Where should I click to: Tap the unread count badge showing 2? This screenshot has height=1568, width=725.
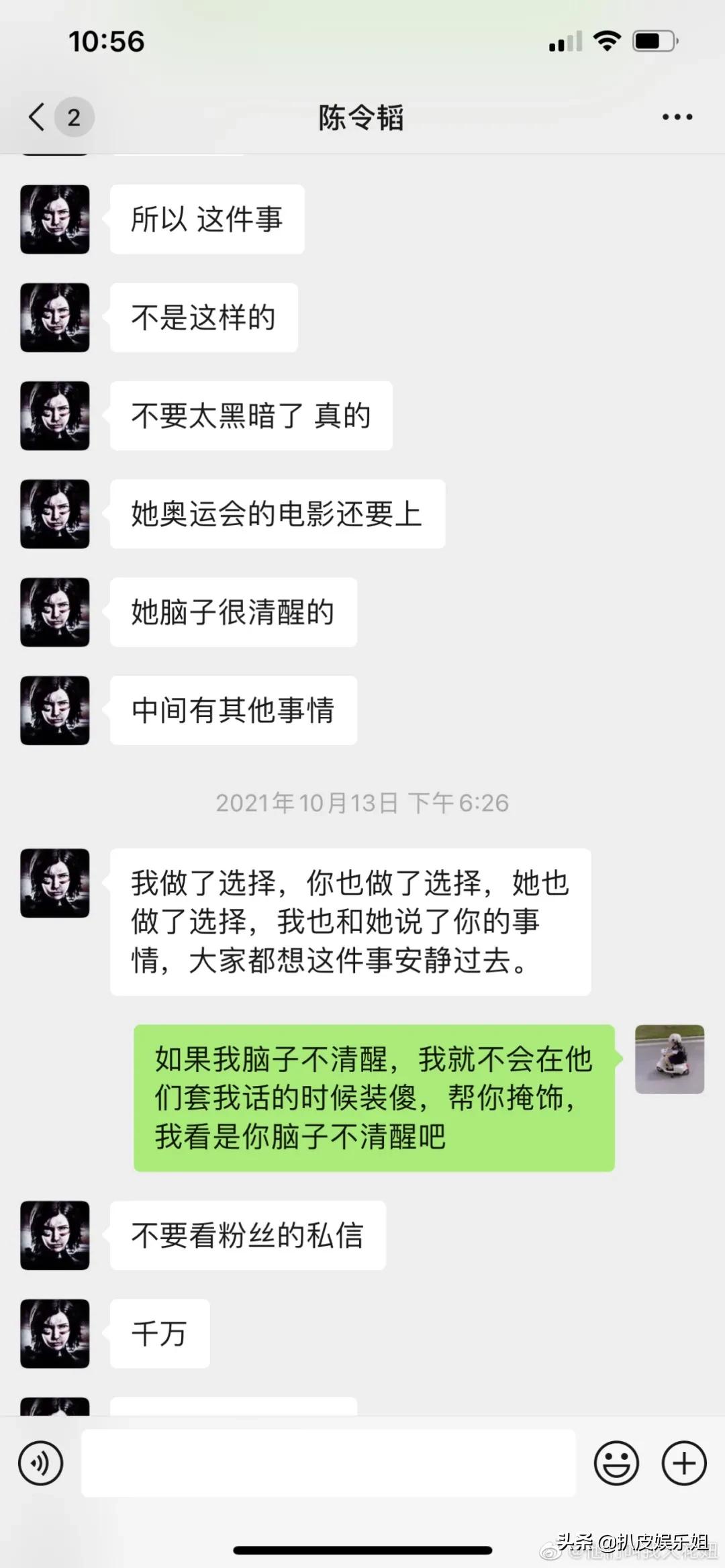tap(74, 116)
